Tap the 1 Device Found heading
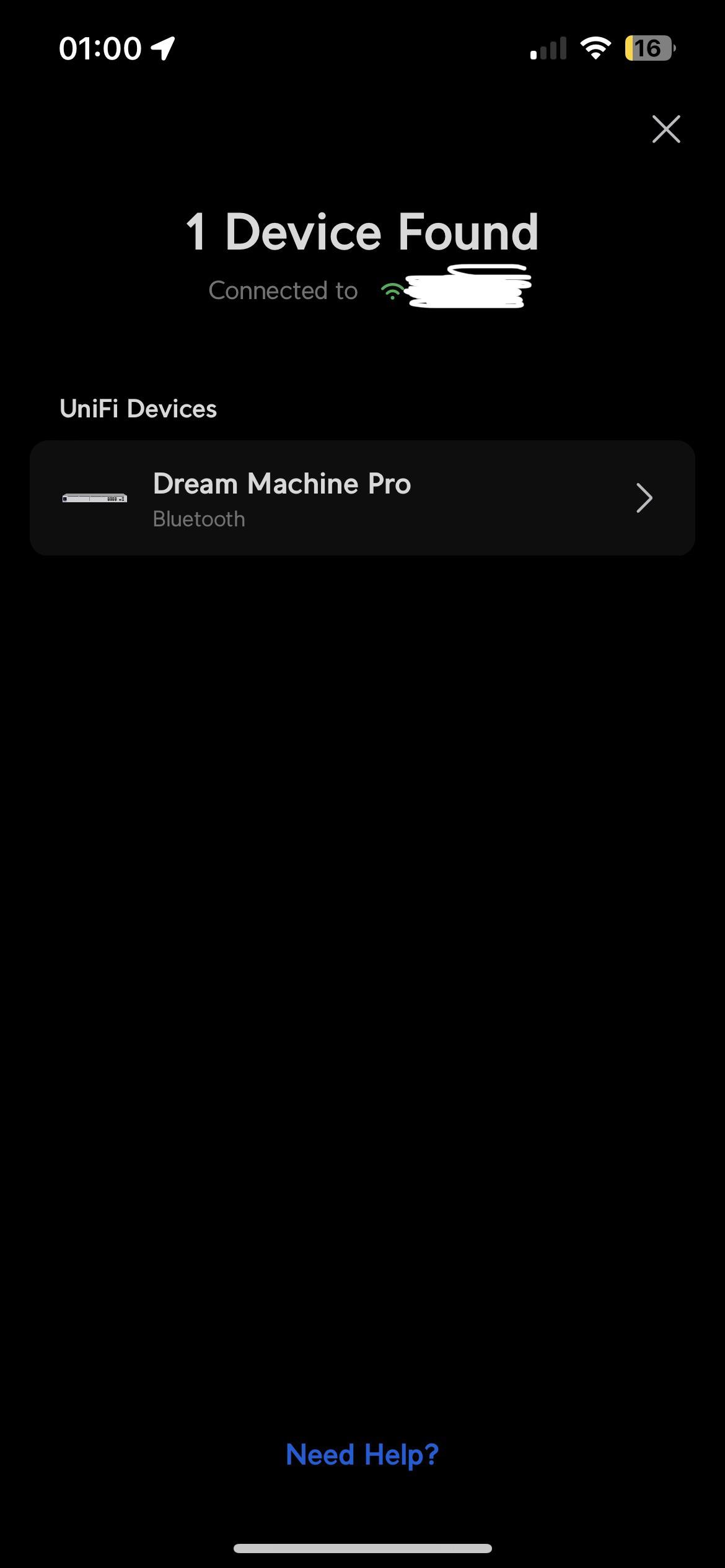 click(x=362, y=232)
